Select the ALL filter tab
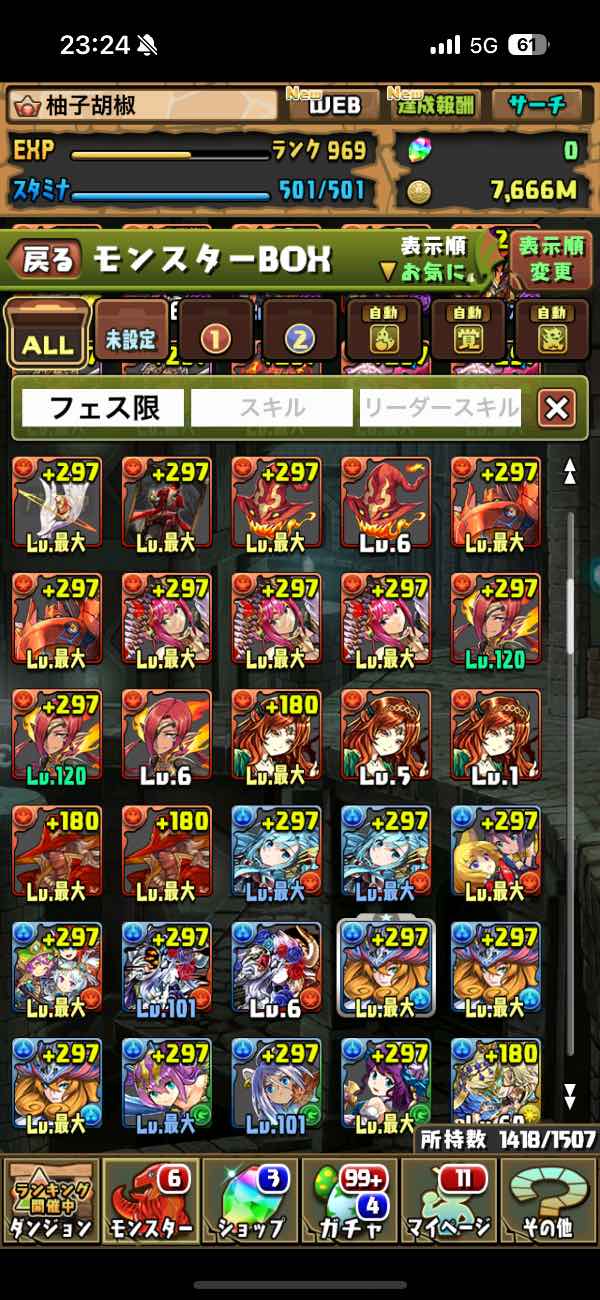This screenshot has height=1300, width=600. click(x=47, y=334)
